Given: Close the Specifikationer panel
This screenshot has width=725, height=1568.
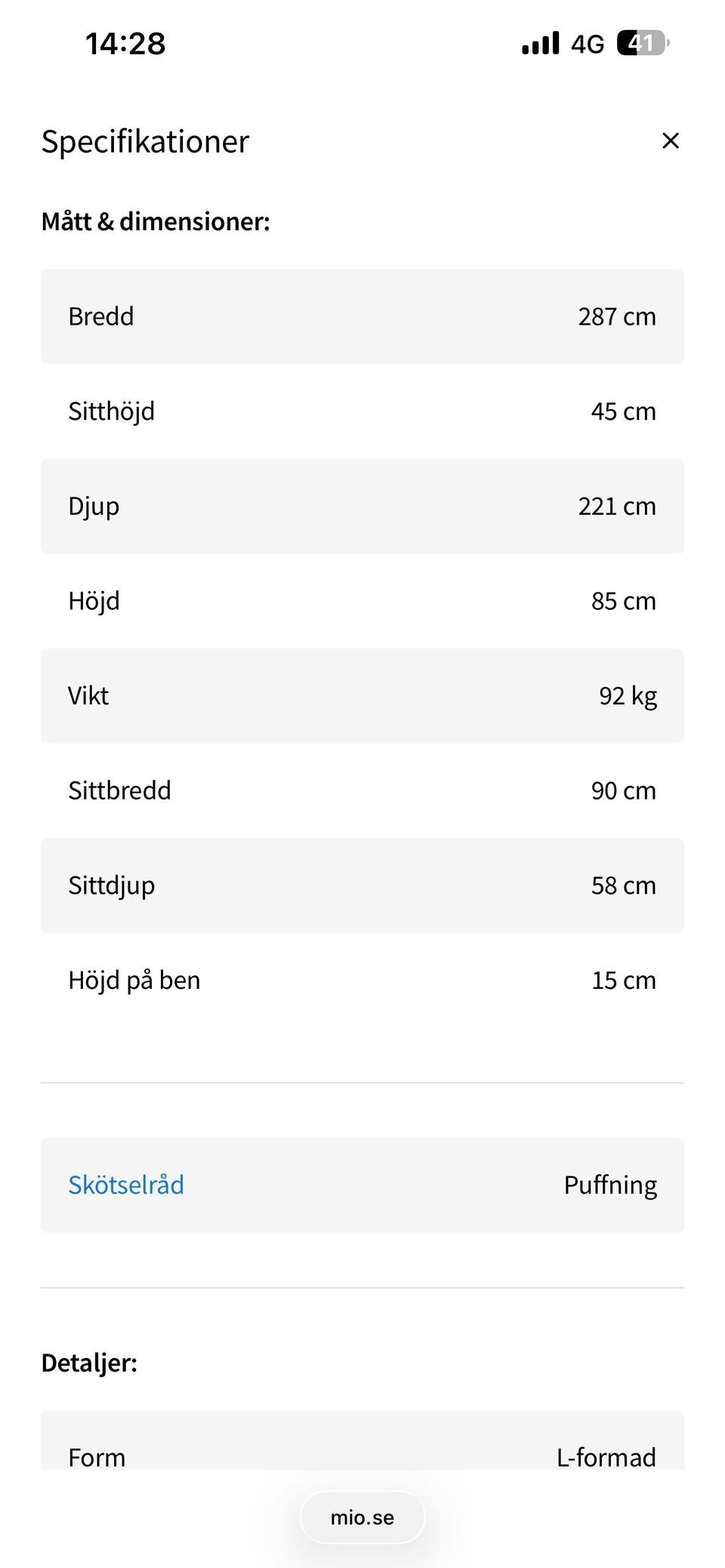Looking at the screenshot, I should (x=670, y=140).
